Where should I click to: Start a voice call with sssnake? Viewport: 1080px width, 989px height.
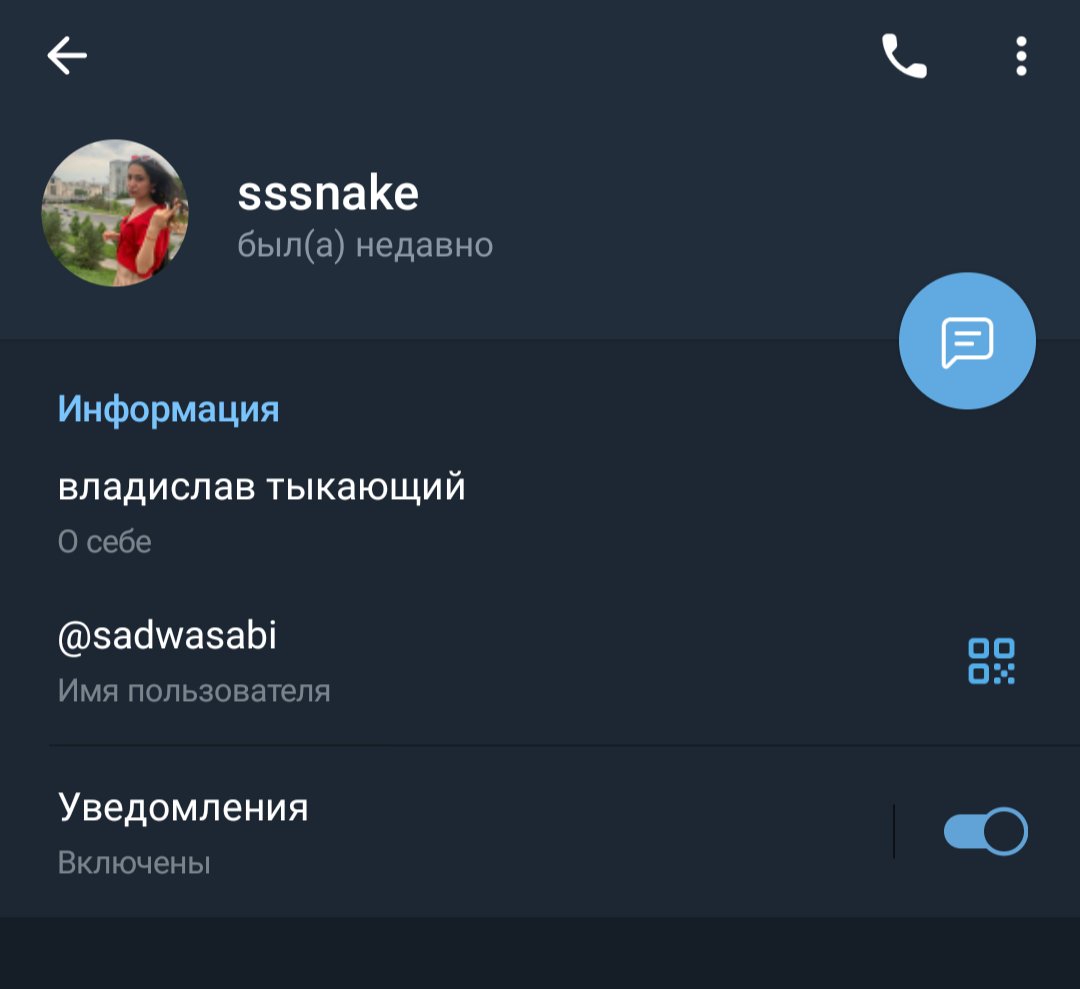click(x=904, y=56)
